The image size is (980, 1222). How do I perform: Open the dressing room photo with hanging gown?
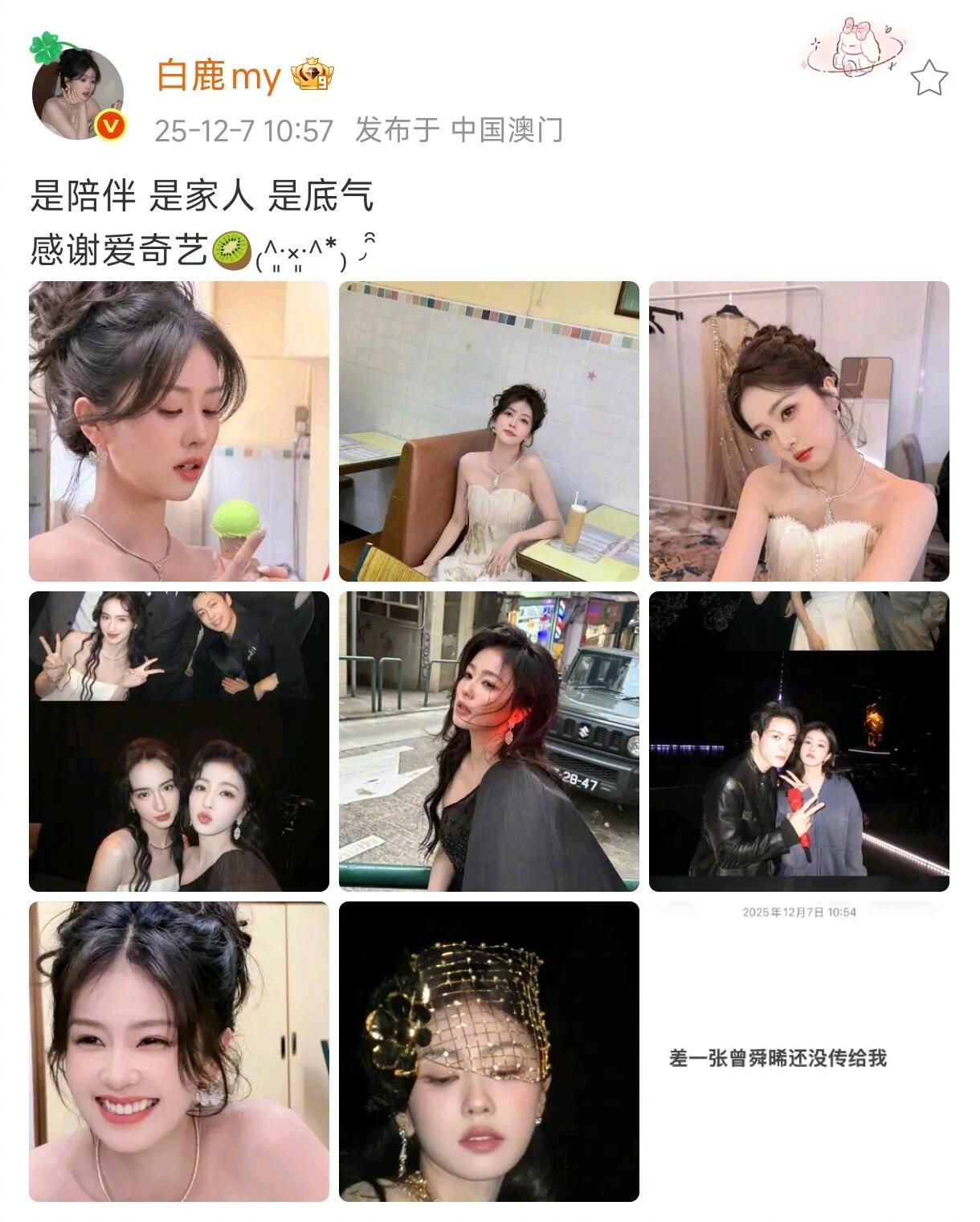point(800,431)
